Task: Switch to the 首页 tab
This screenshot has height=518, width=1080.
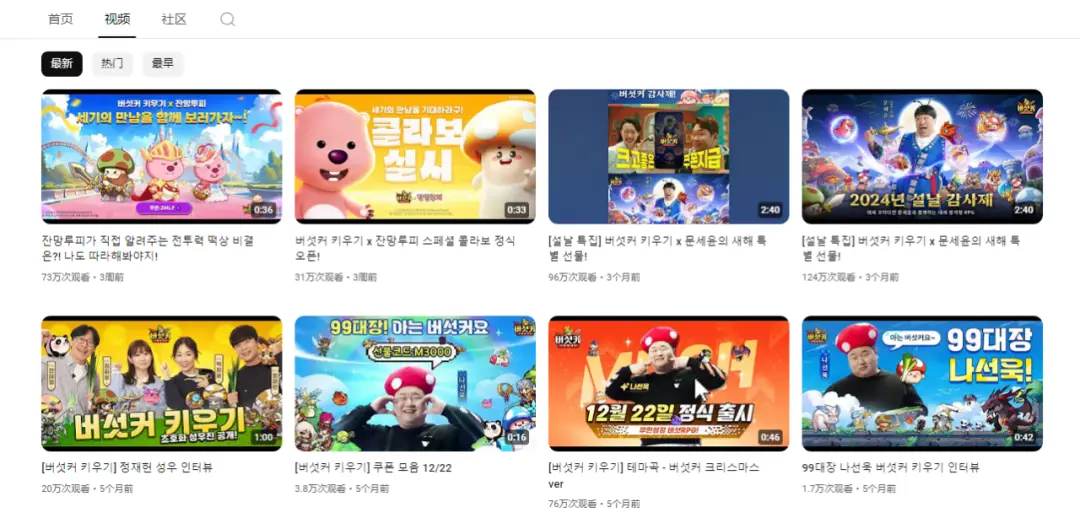Action: 61,19
